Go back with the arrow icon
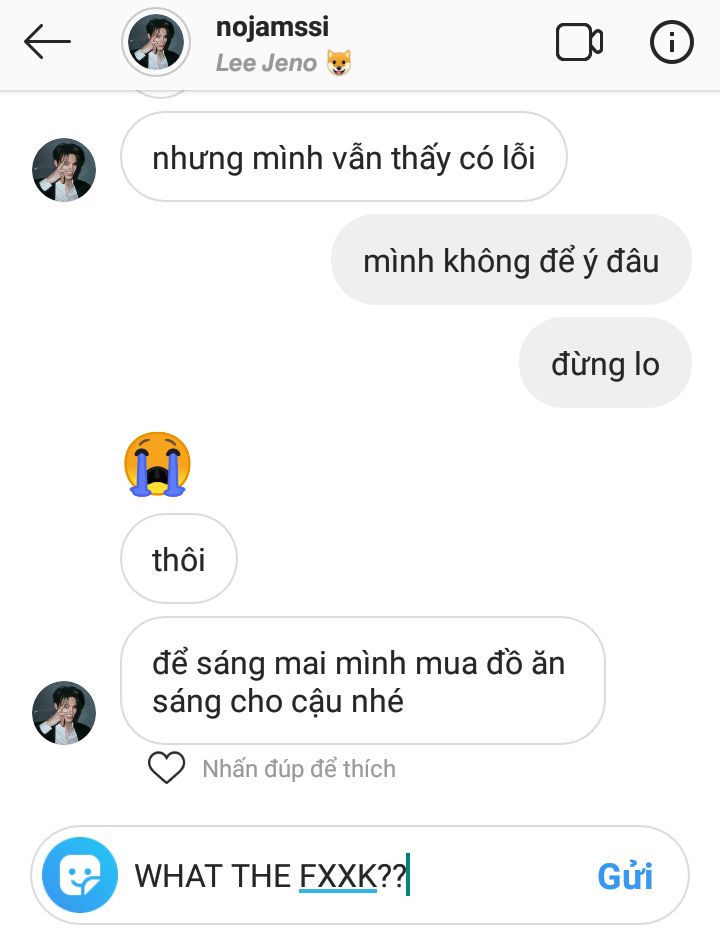 47,43
